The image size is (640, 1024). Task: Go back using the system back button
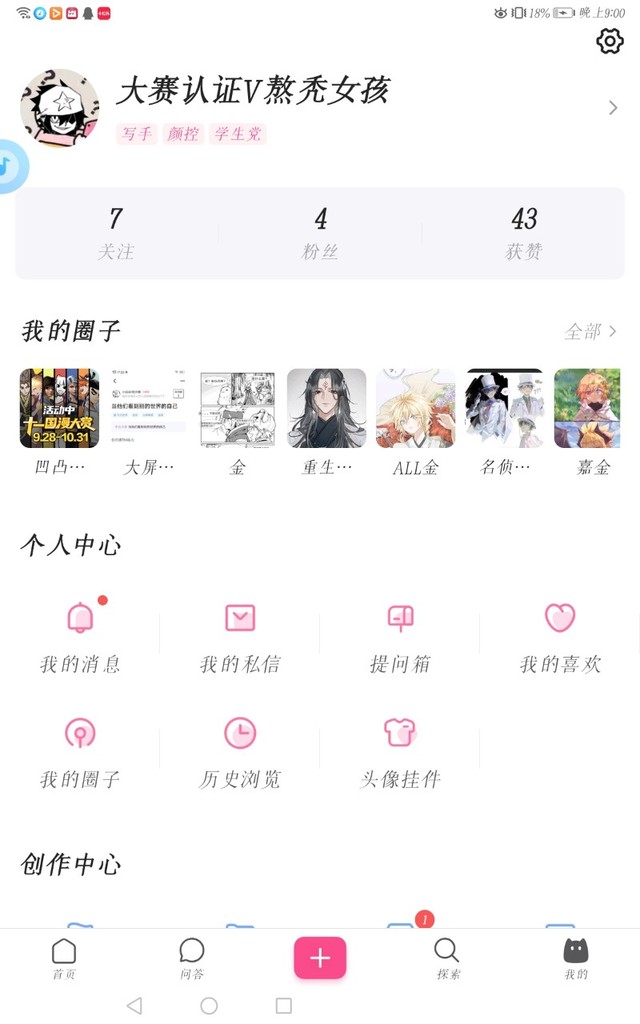tap(135, 1005)
